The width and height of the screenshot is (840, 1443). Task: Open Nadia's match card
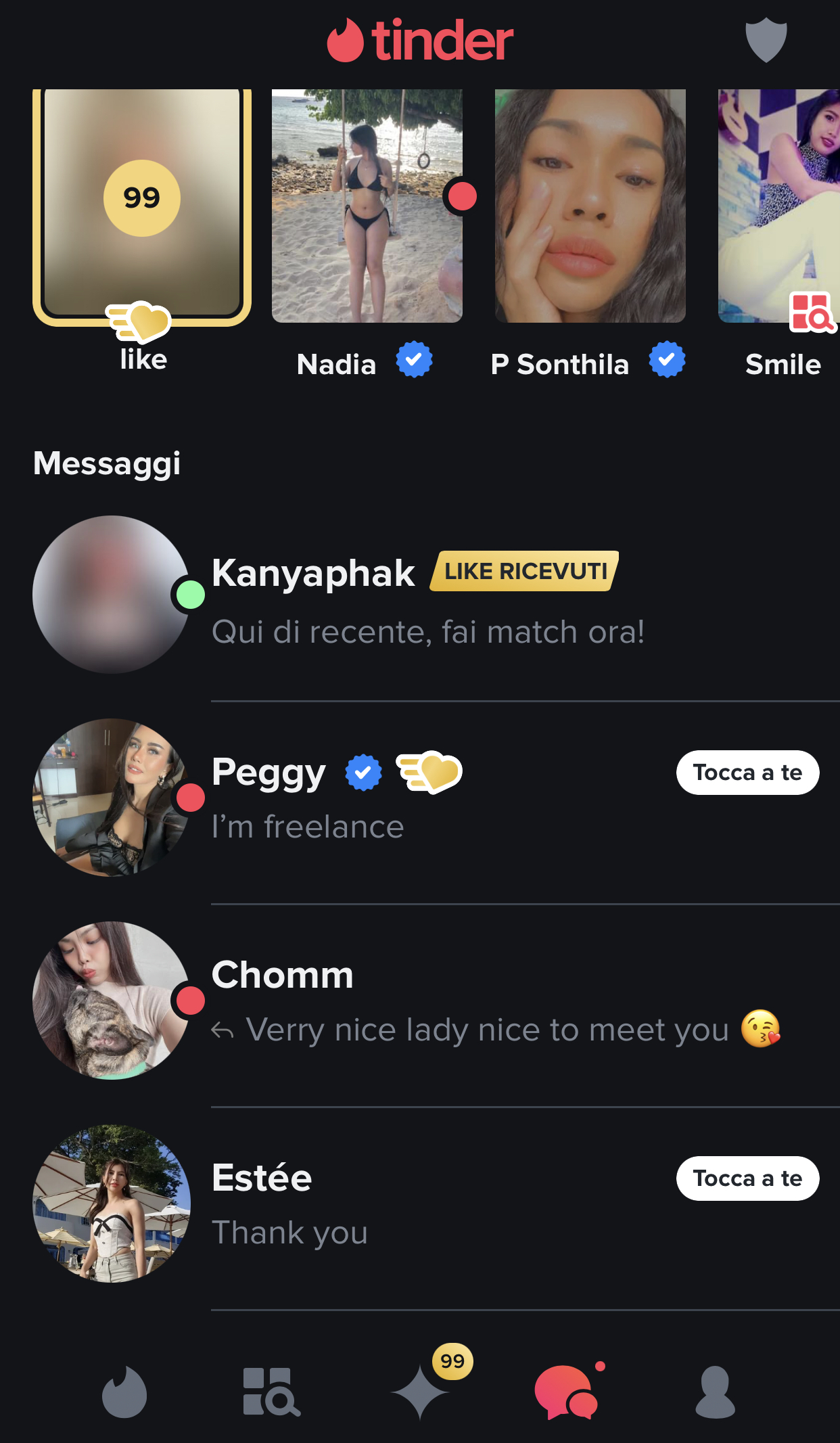pyautogui.click(x=367, y=206)
